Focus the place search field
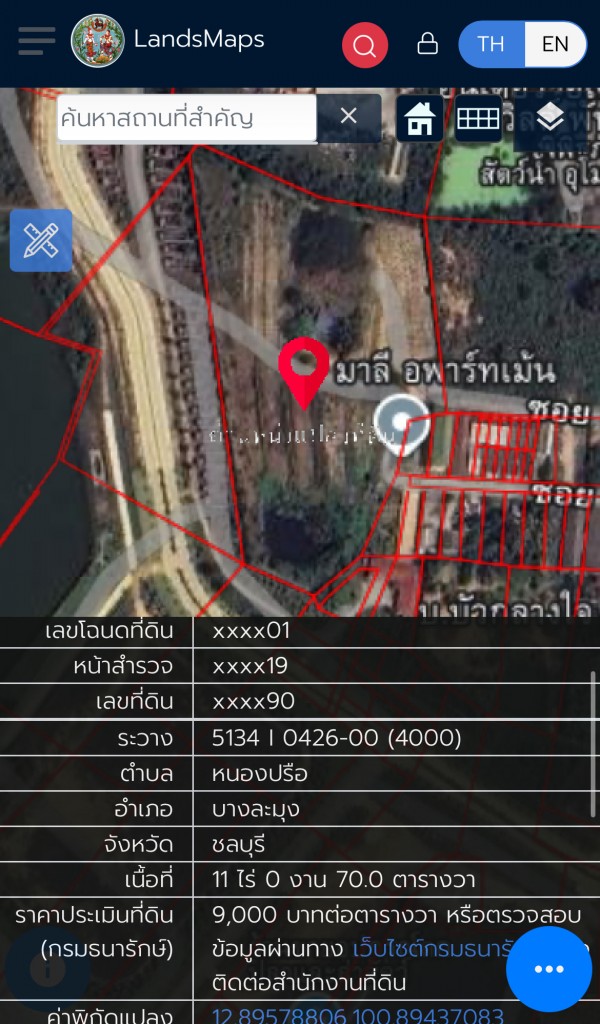 coord(186,118)
